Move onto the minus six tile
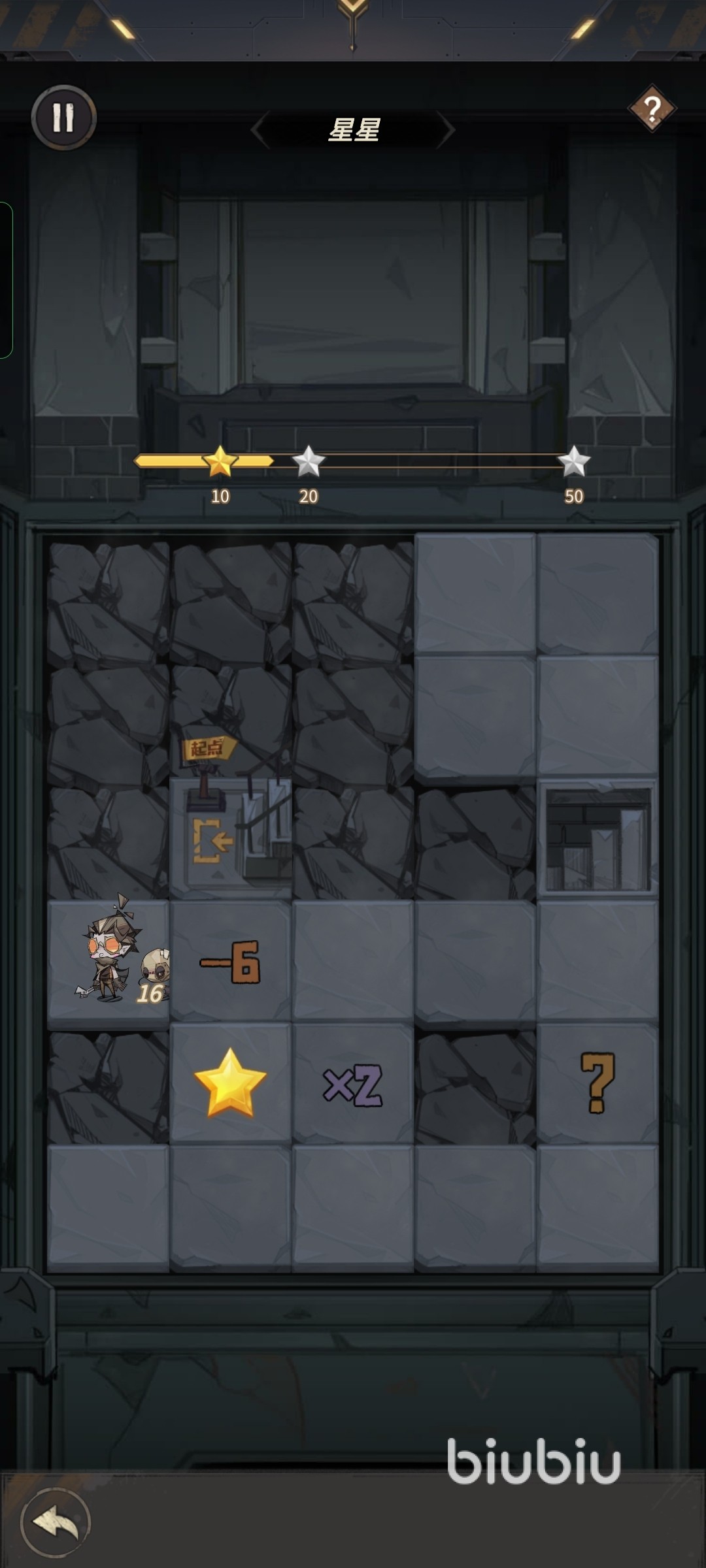This screenshot has height=1568, width=706. coord(230,962)
